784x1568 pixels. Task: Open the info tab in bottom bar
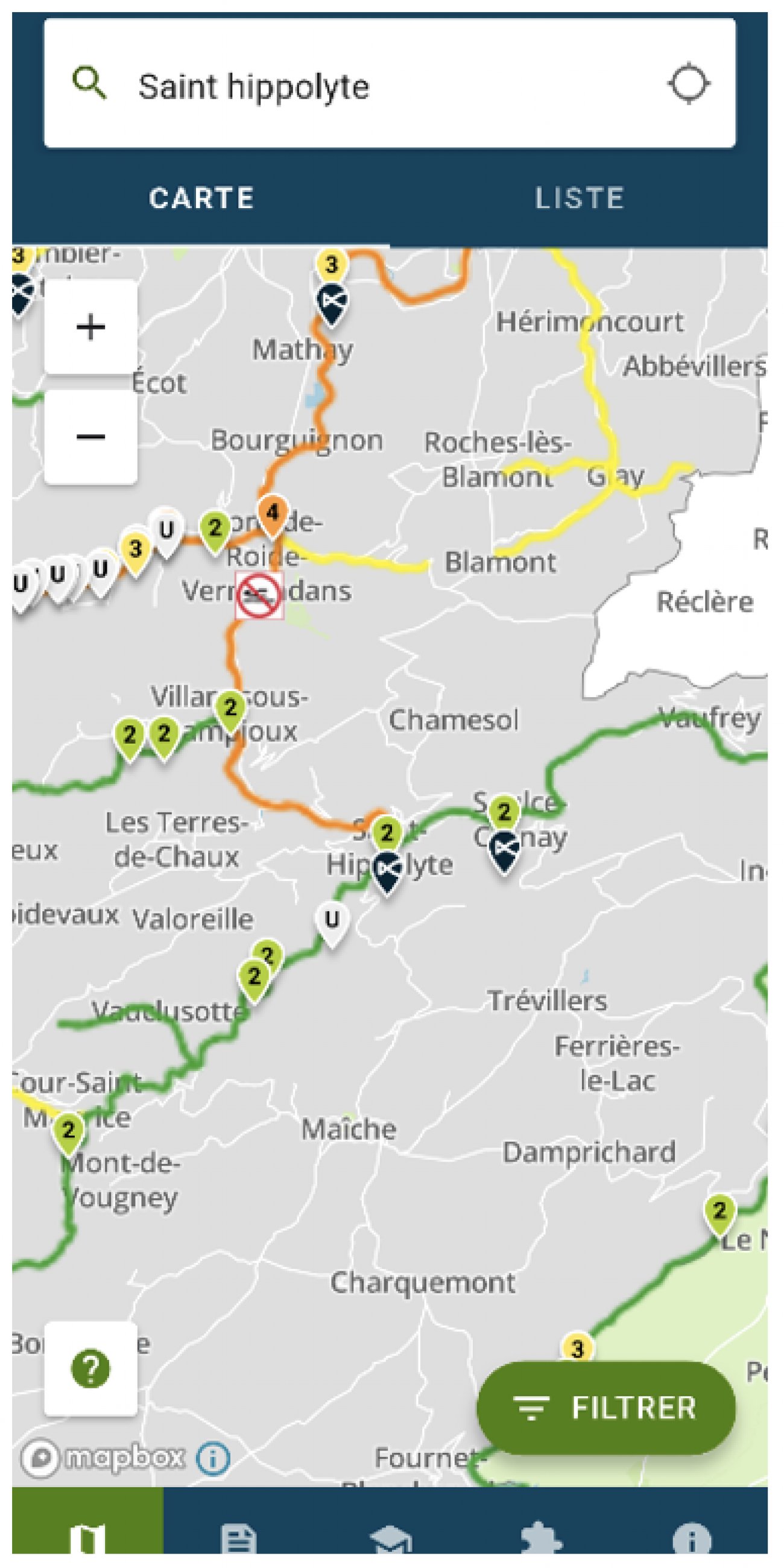point(692,1539)
